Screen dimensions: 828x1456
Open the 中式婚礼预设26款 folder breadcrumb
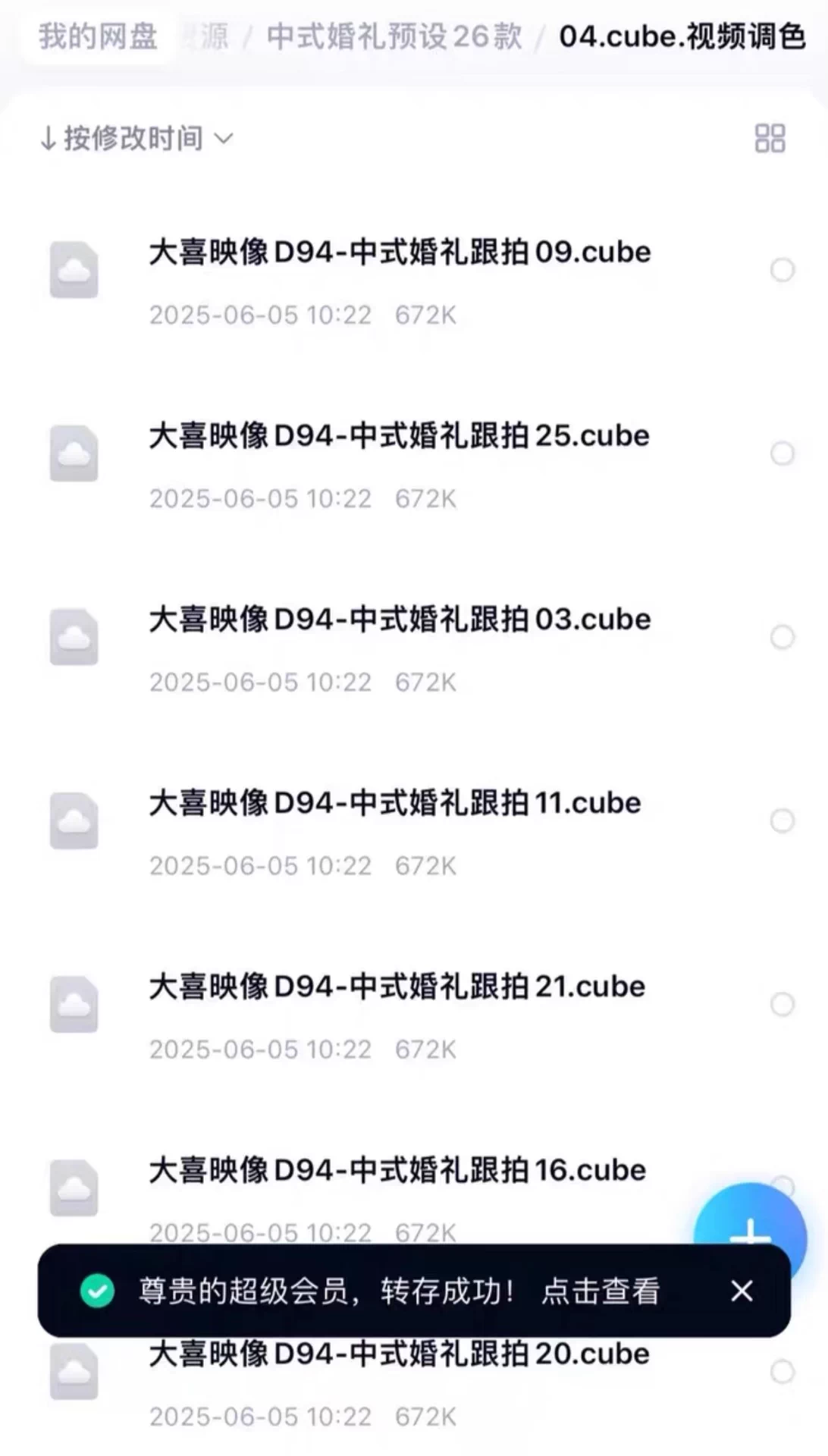click(x=394, y=36)
